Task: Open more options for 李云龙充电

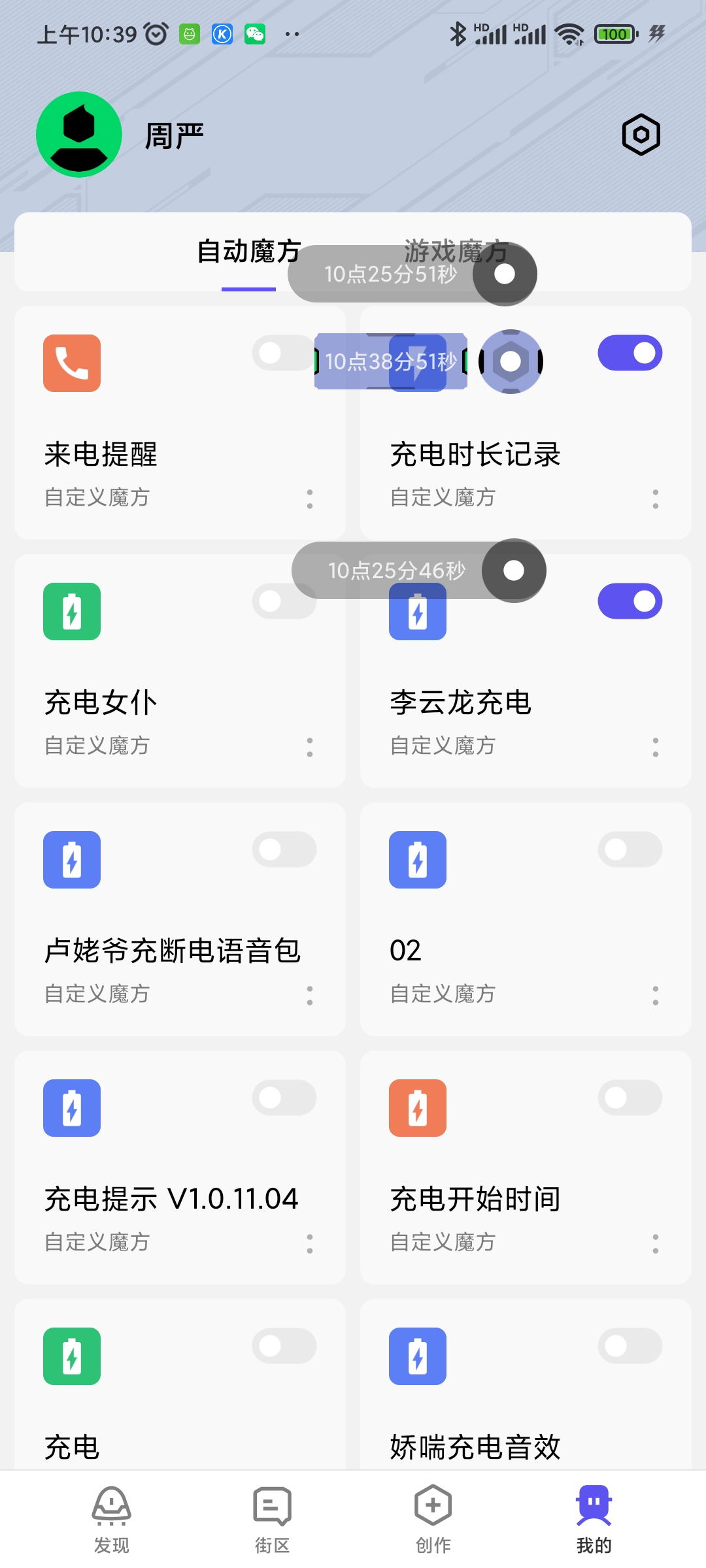Action: 656,747
